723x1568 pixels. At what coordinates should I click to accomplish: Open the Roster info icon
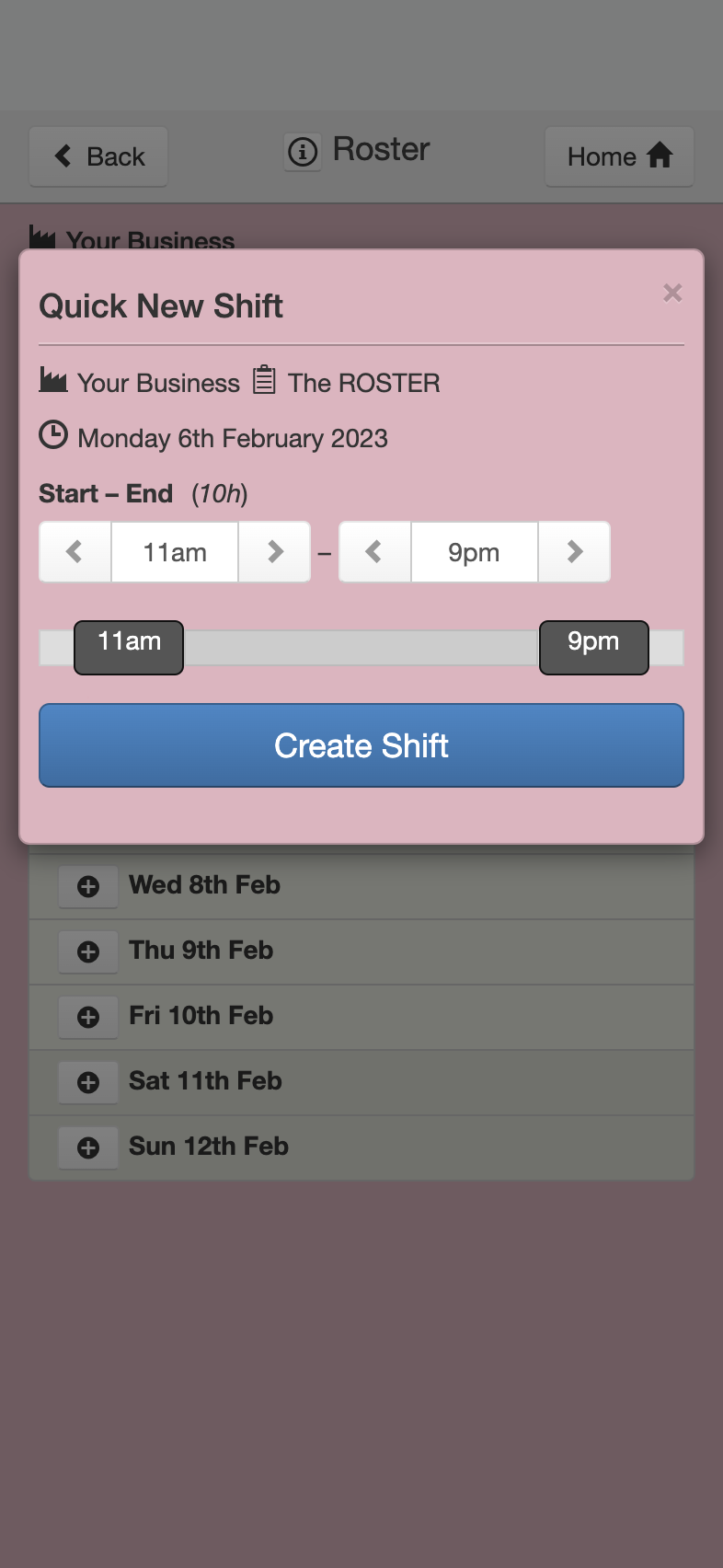303,151
